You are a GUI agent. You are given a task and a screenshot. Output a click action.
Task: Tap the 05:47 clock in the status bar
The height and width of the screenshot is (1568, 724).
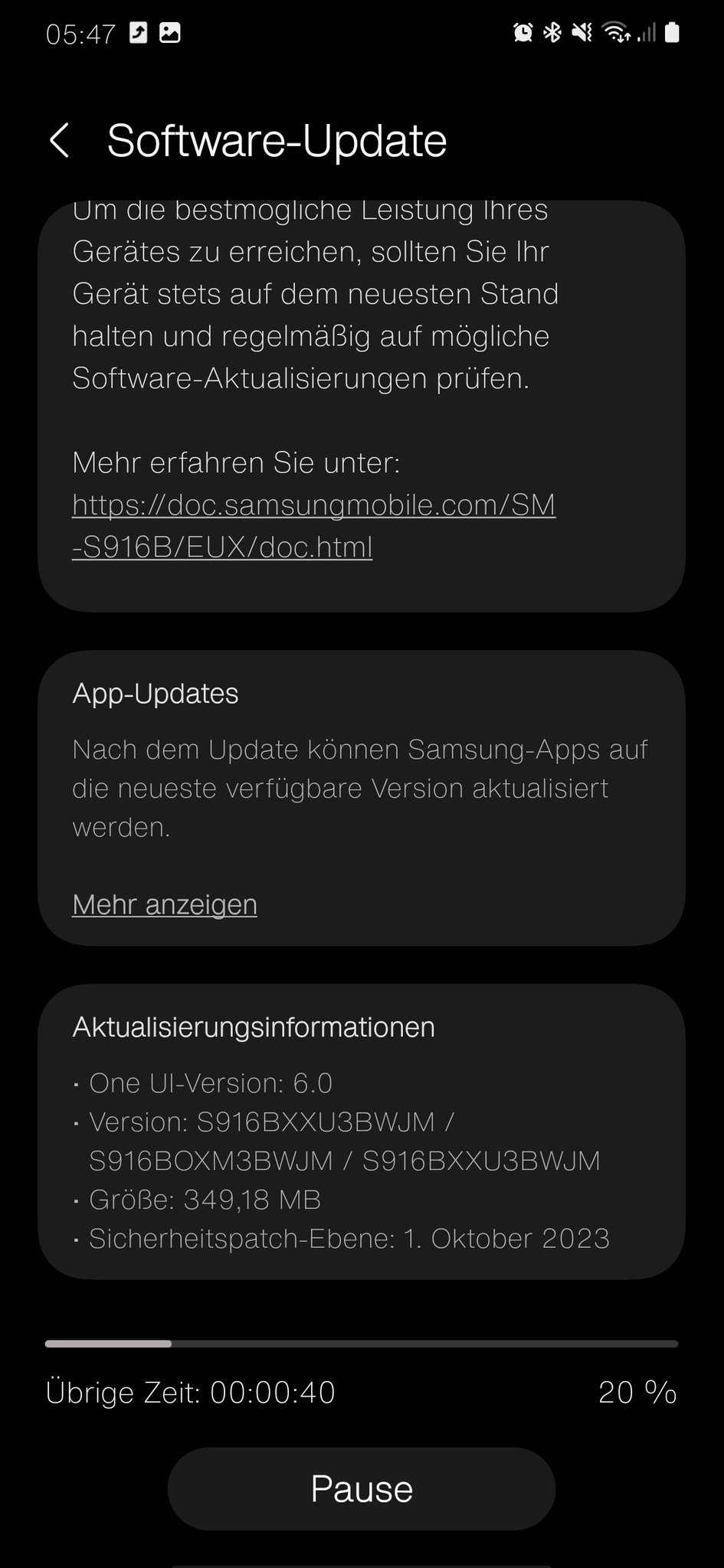[80, 32]
